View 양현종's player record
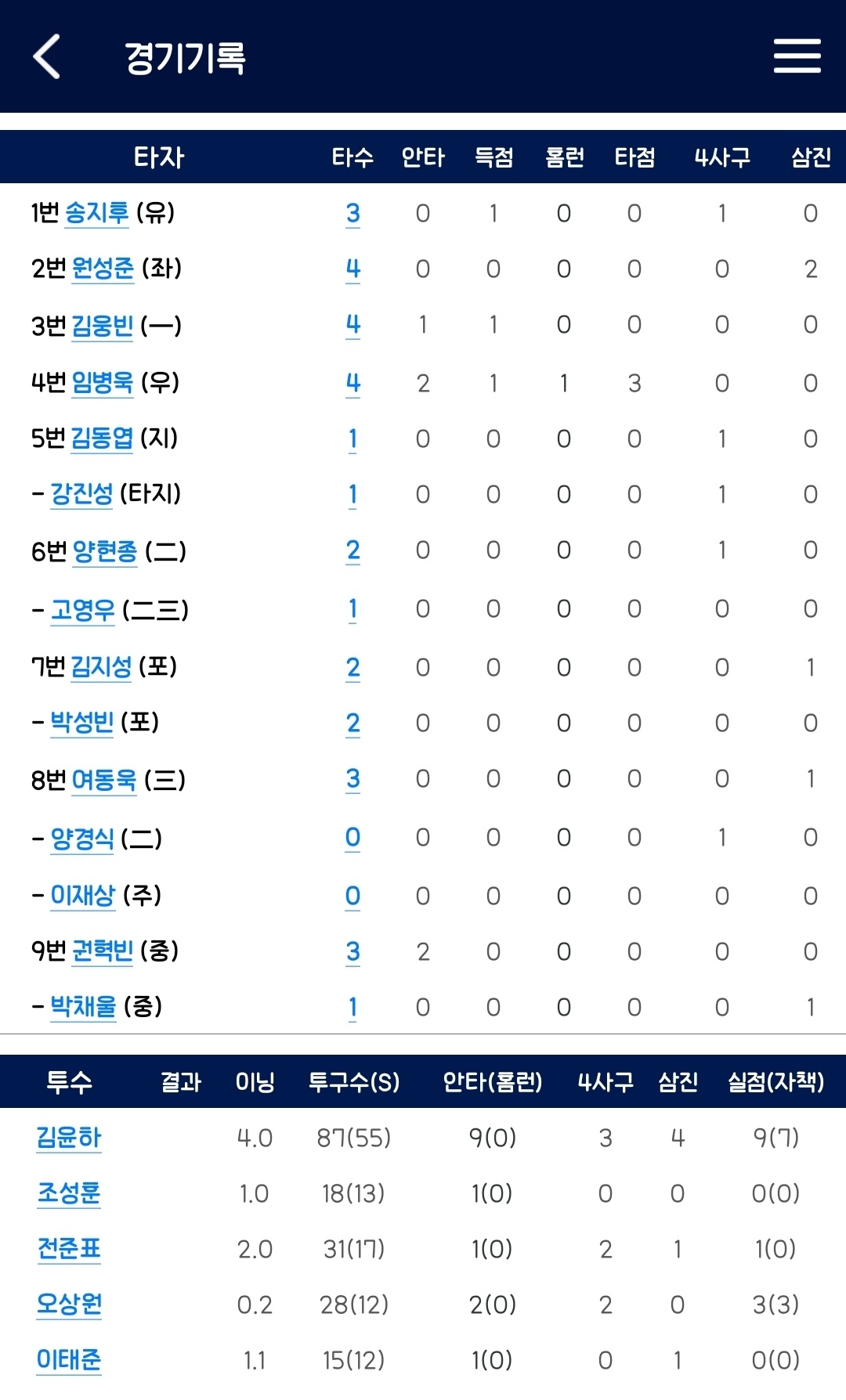Screen dimensions: 846x1400 click(x=104, y=551)
